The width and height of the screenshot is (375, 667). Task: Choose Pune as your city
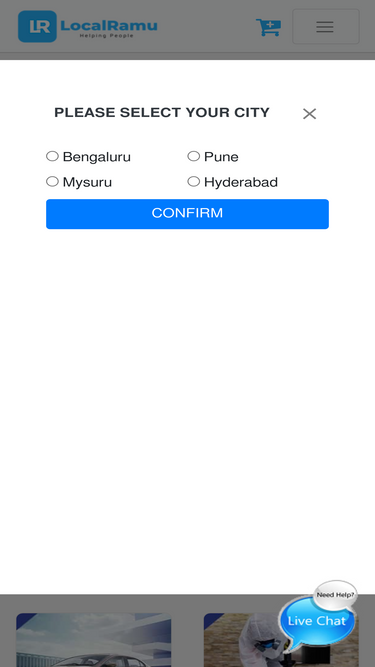coord(193,156)
